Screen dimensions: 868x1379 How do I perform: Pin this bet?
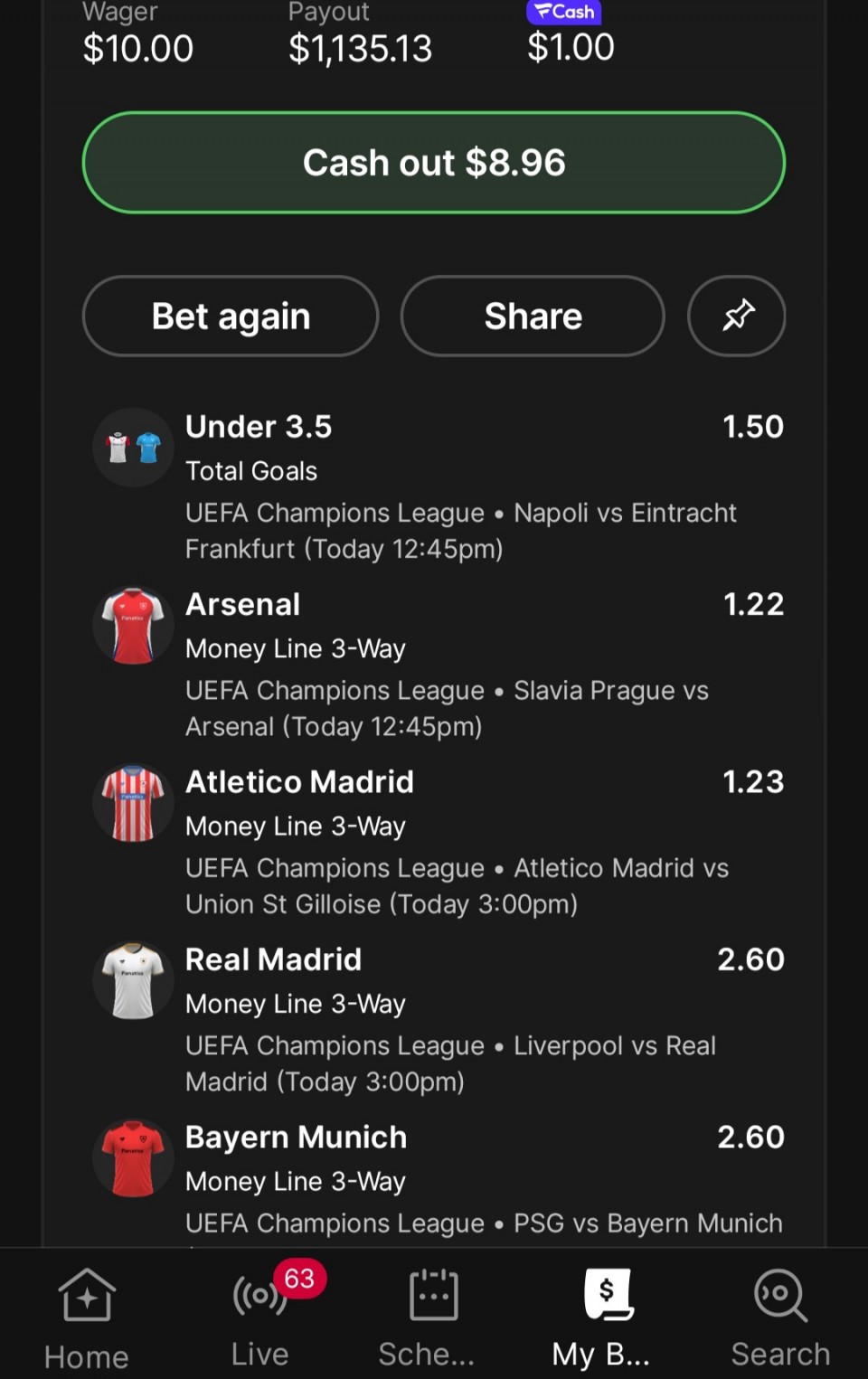pos(737,316)
